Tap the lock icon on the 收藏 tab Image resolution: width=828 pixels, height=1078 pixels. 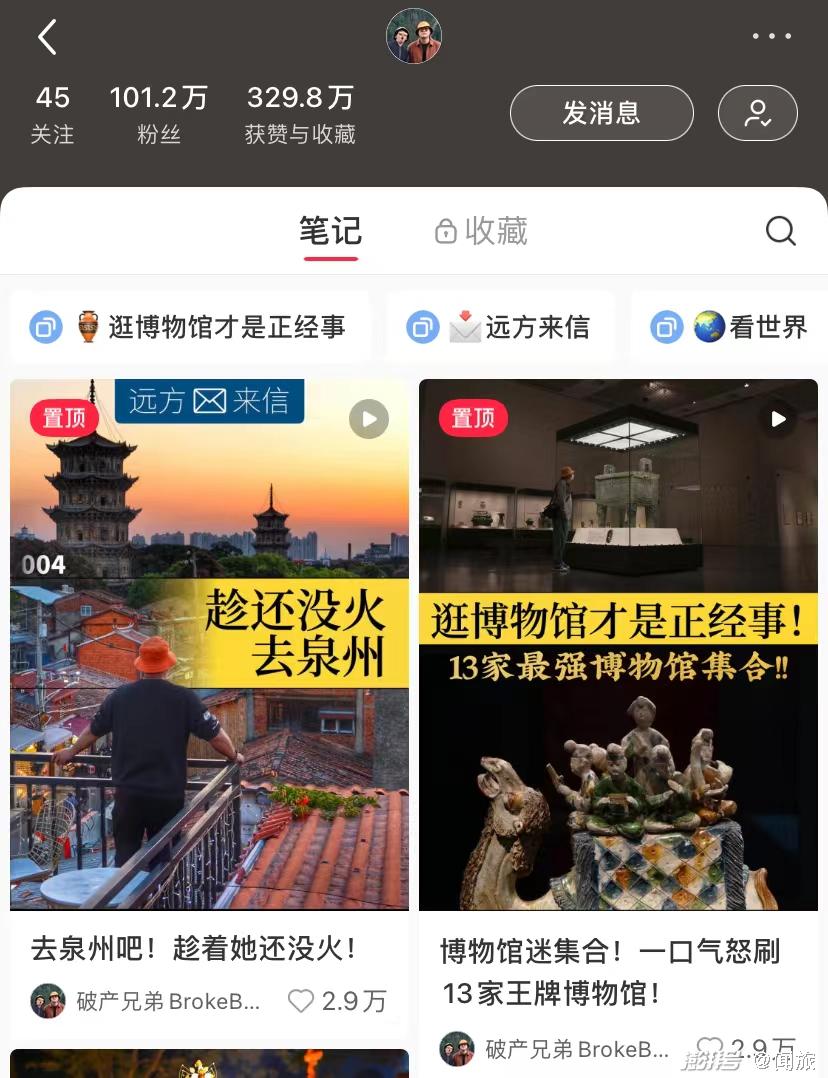pyautogui.click(x=444, y=230)
